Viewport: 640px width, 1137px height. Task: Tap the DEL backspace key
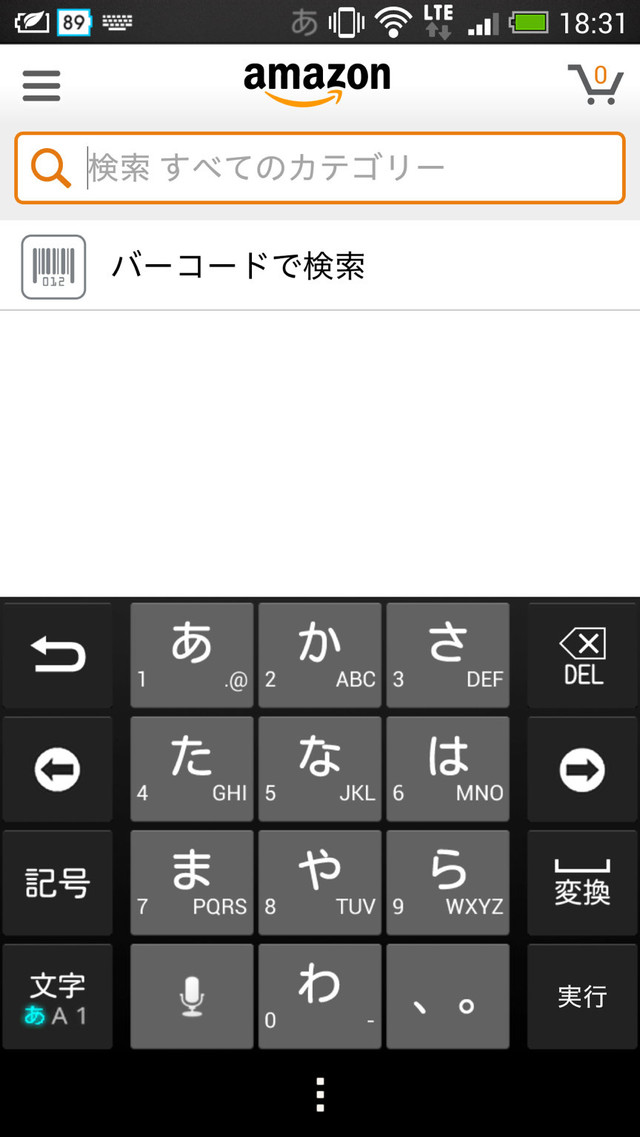[583, 656]
